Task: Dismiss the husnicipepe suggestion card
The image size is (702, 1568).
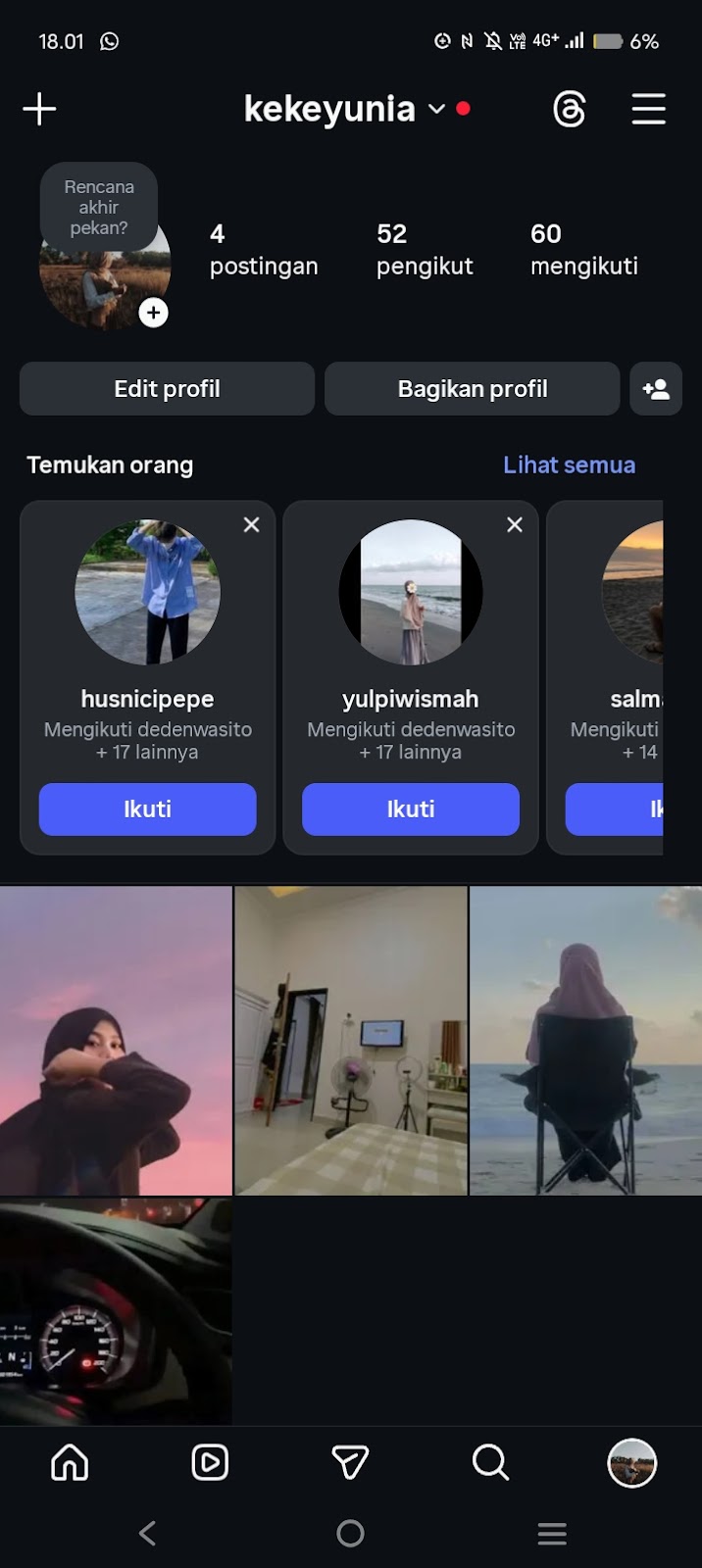Action: [x=252, y=525]
